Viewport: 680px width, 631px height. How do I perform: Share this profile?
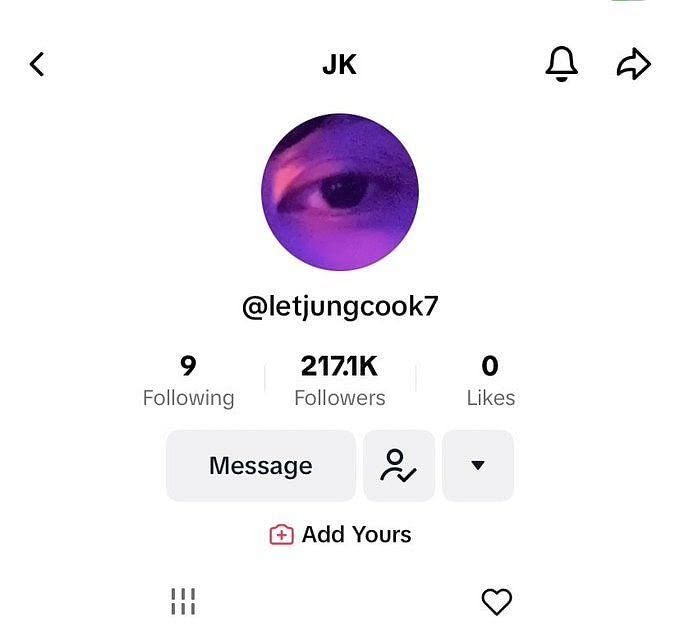click(x=633, y=65)
